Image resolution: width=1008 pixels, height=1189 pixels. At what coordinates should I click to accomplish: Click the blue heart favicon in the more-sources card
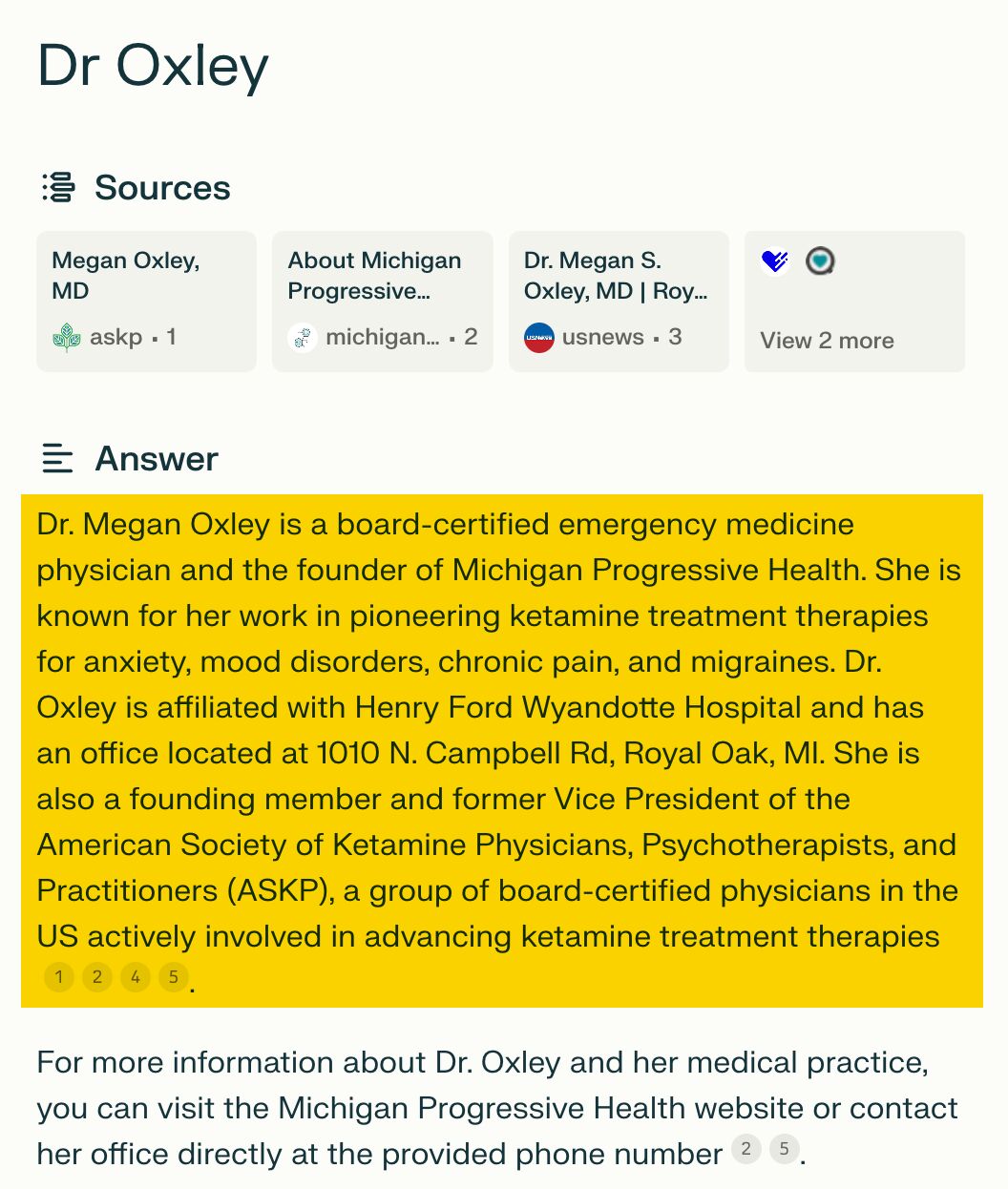click(x=775, y=261)
